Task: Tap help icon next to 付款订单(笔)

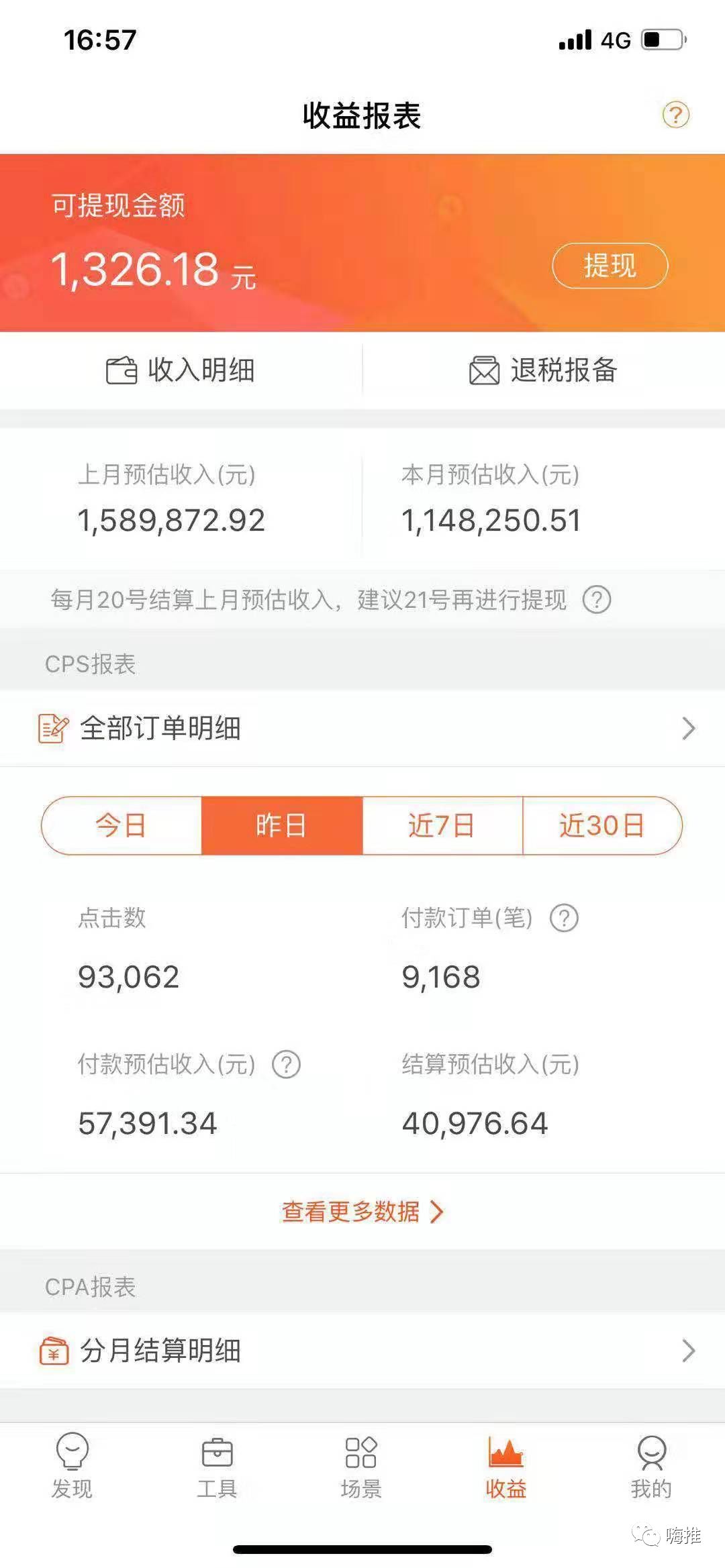Action: (564, 918)
